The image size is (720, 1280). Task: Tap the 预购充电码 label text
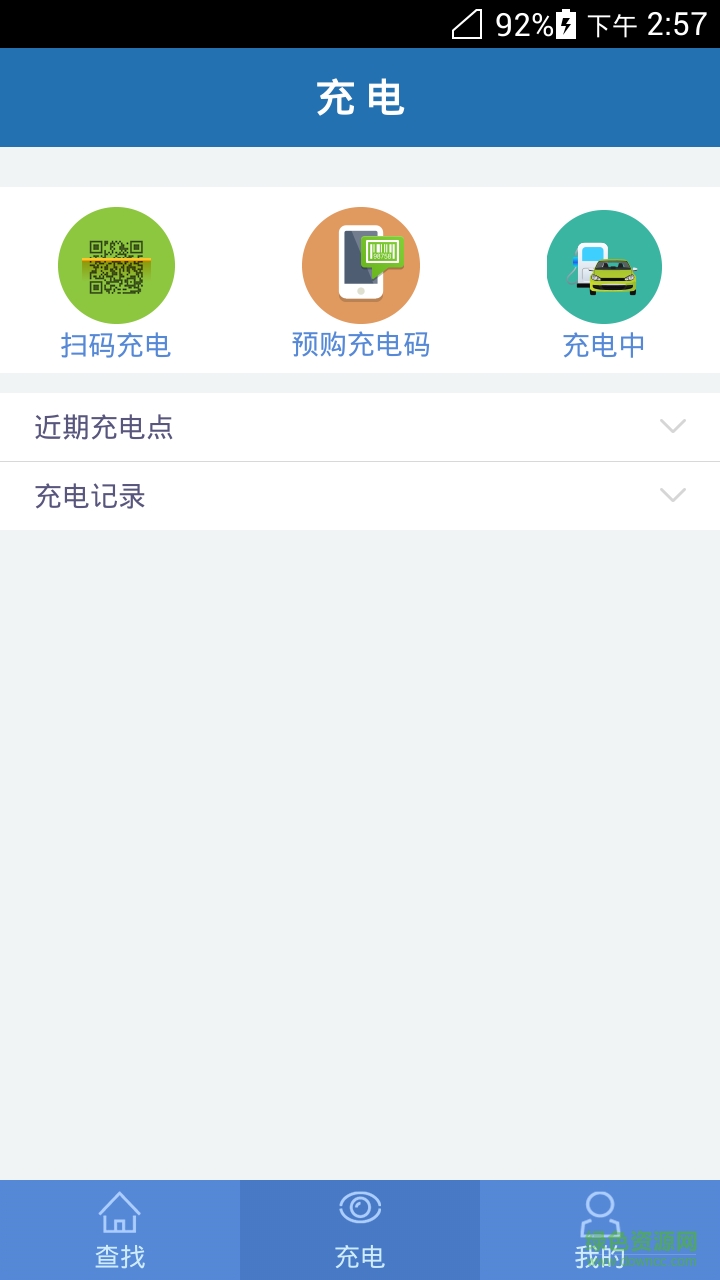pos(361,344)
